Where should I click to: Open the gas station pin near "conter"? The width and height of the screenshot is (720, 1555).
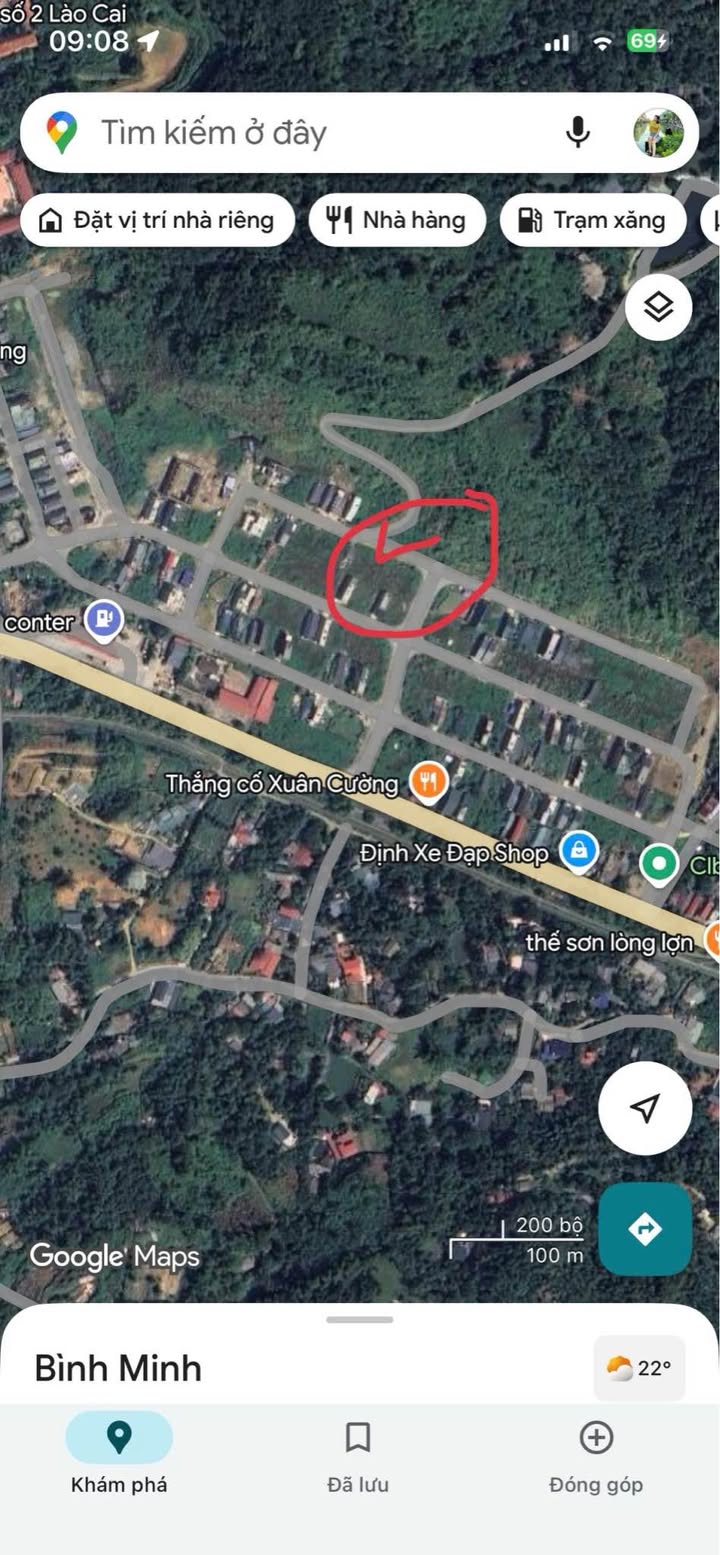click(103, 620)
